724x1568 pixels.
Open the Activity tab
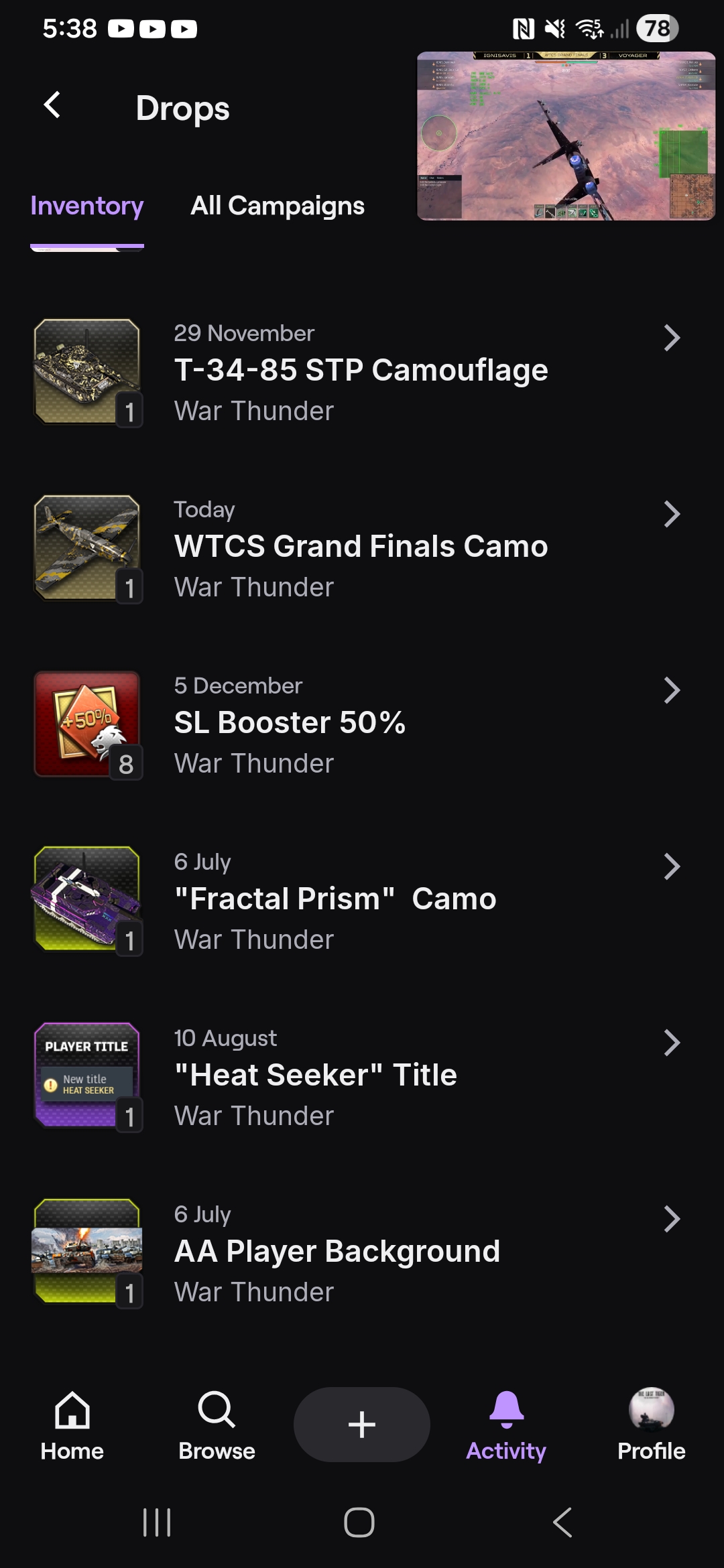pos(506,1425)
